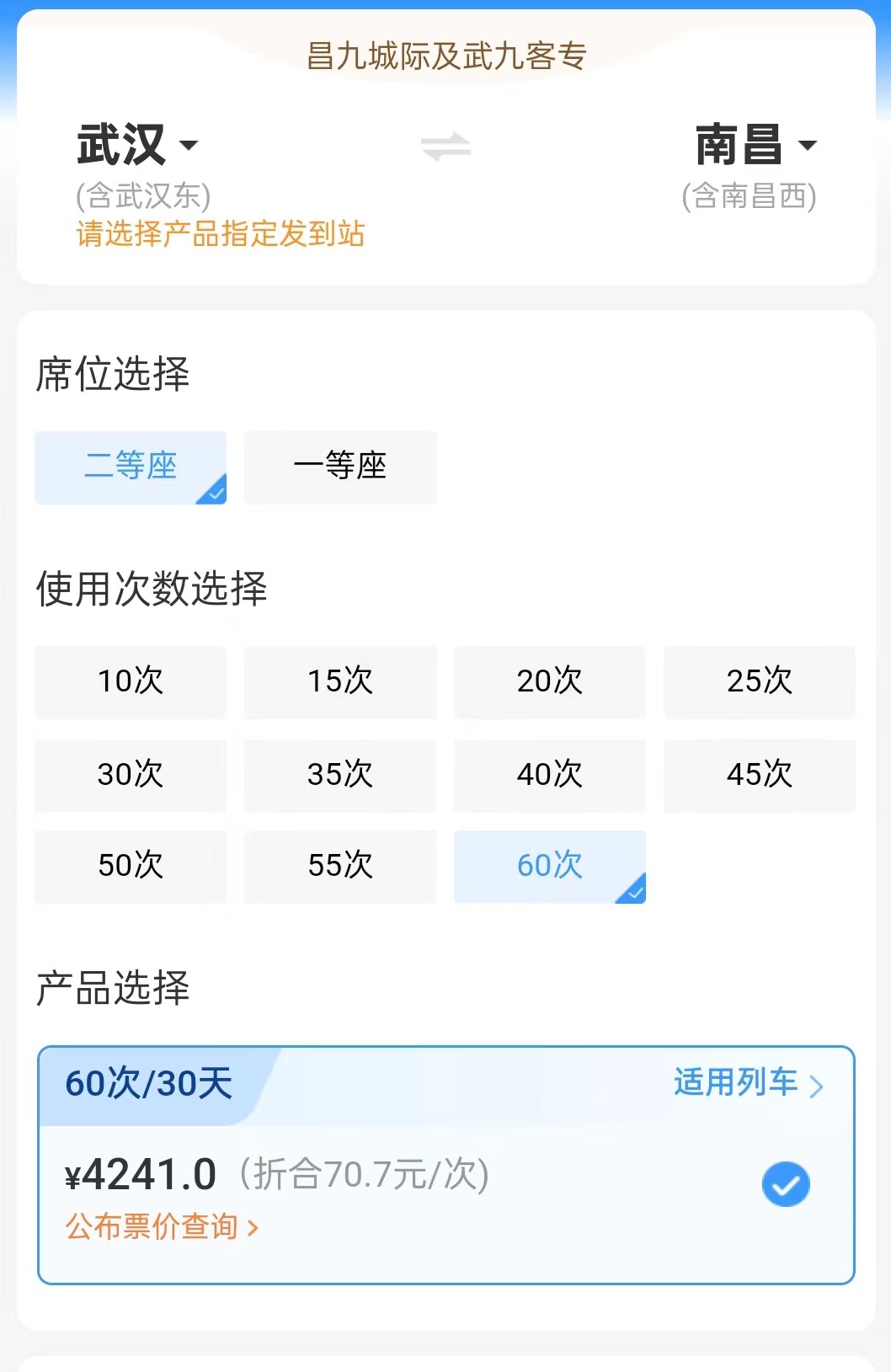The width and height of the screenshot is (891, 1372).
Task: Select the 二等座 seat class
Action: click(x=131, y=467)
